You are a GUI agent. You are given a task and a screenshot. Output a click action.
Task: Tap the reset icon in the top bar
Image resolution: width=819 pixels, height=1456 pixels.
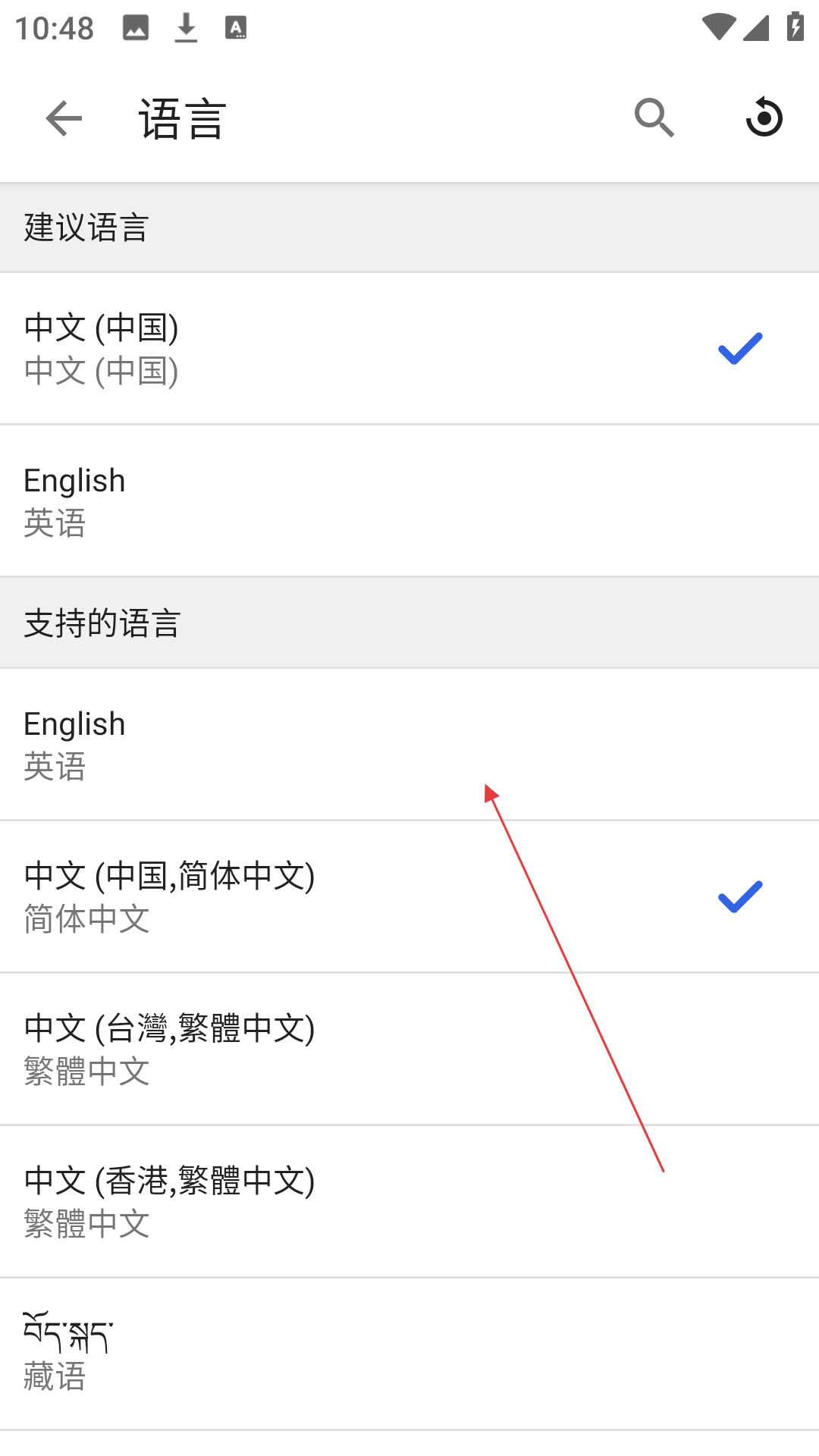(764, 118)
